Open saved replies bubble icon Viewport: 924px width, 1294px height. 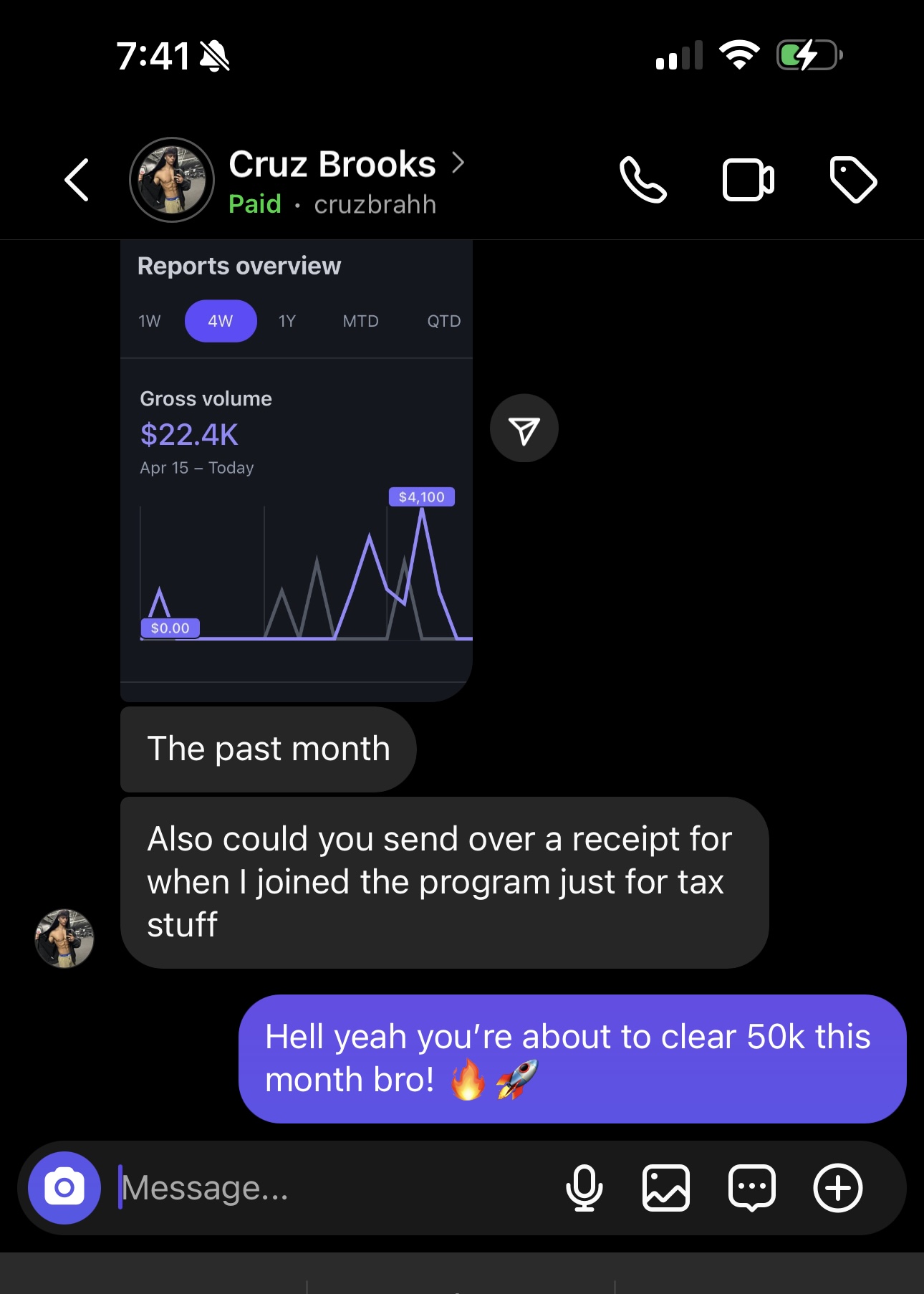coord(751,1187)
